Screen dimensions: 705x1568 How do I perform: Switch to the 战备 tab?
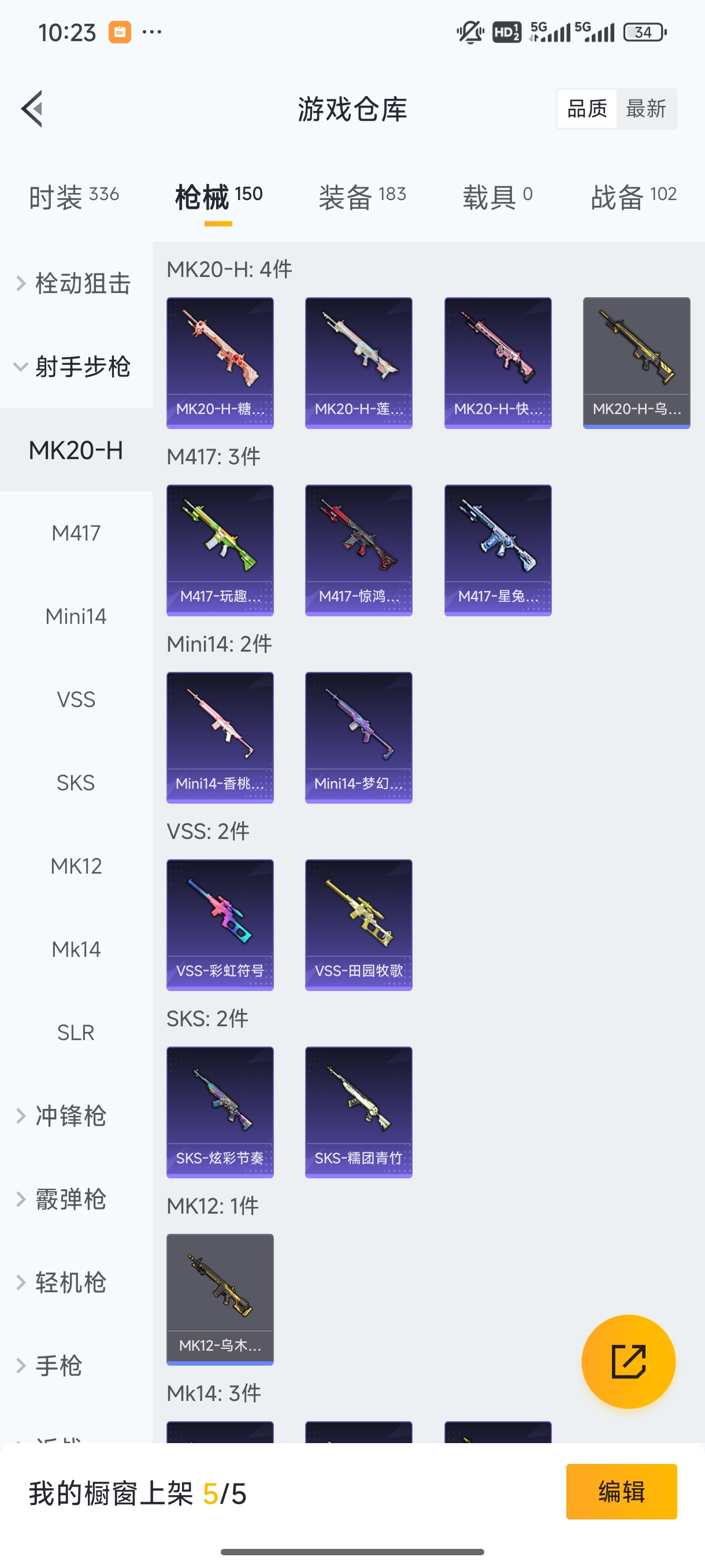point(633,197)
